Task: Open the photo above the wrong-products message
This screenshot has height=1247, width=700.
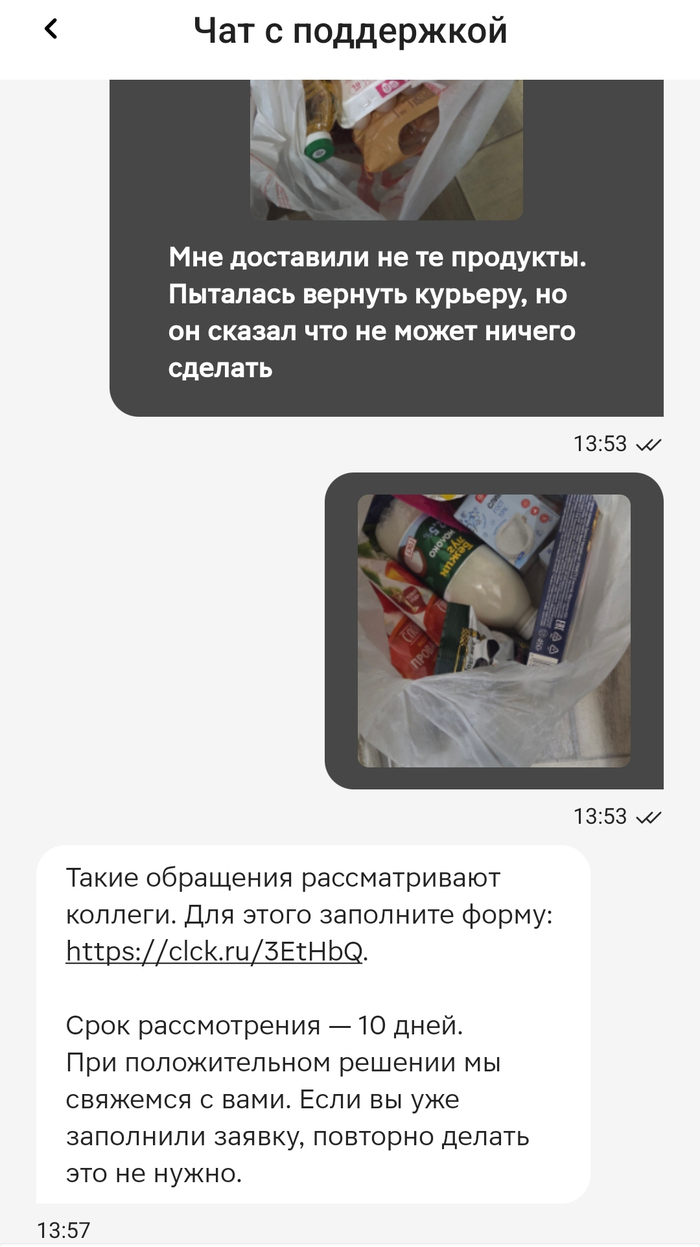Action: [386, 148]
